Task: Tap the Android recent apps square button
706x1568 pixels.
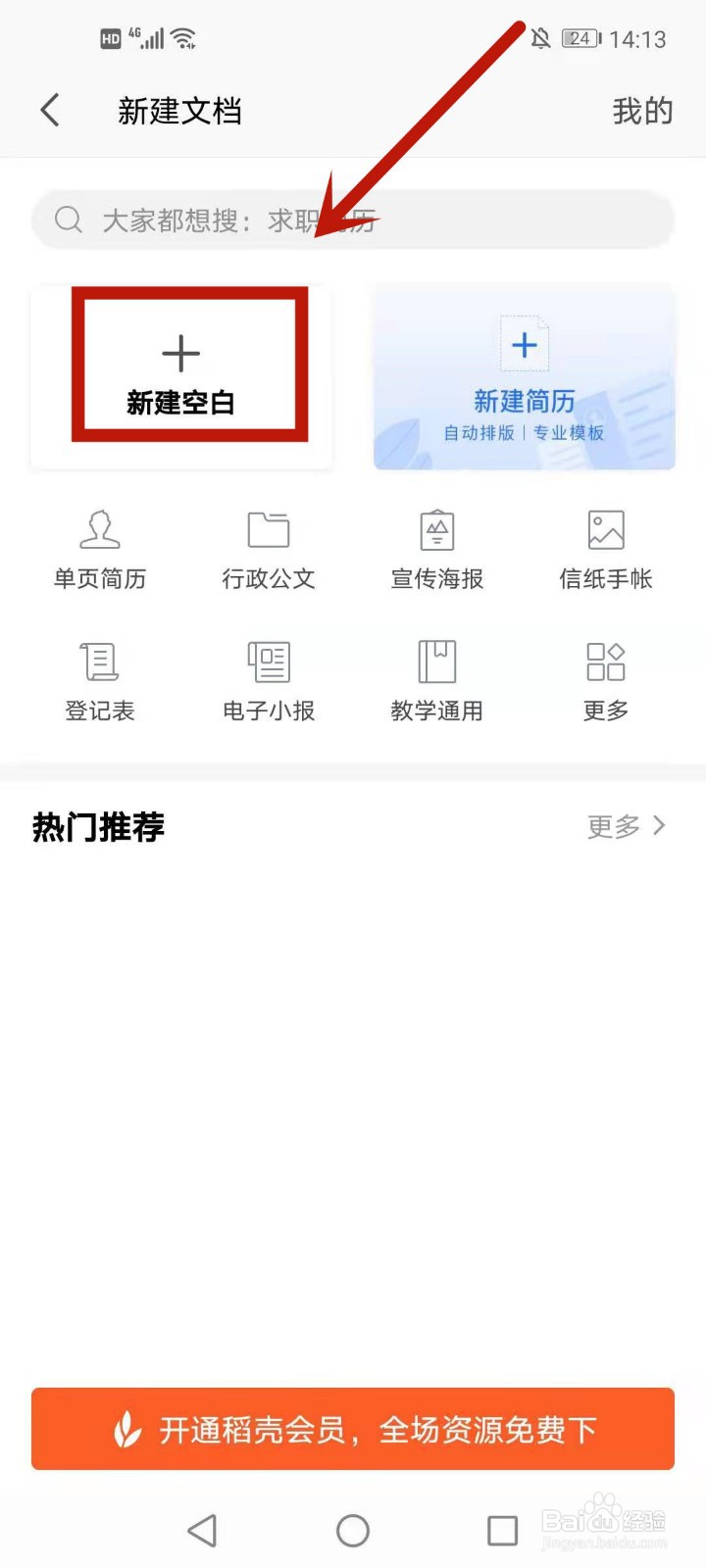Action: [502, 1529]
